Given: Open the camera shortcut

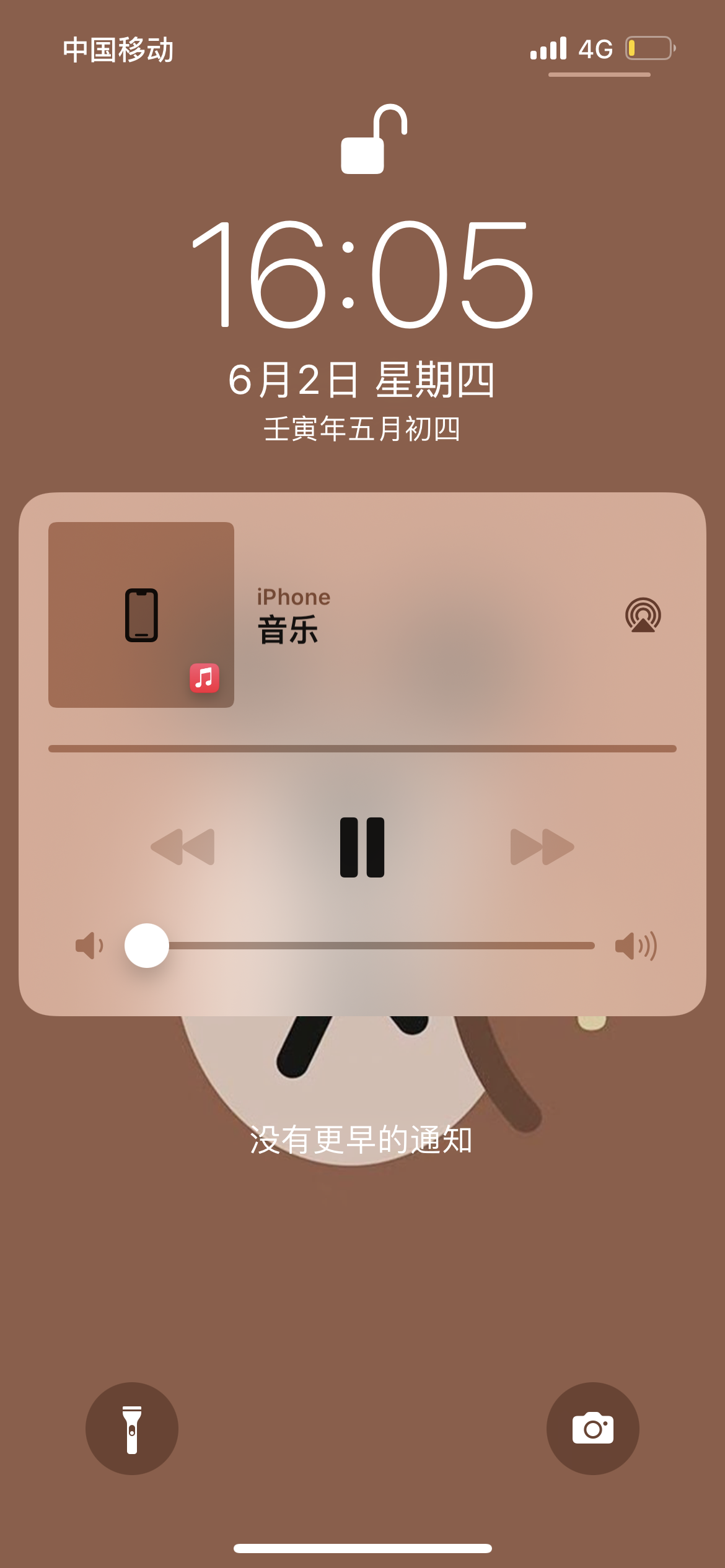Looking at the screenshot, I should tap(592, 1429).
